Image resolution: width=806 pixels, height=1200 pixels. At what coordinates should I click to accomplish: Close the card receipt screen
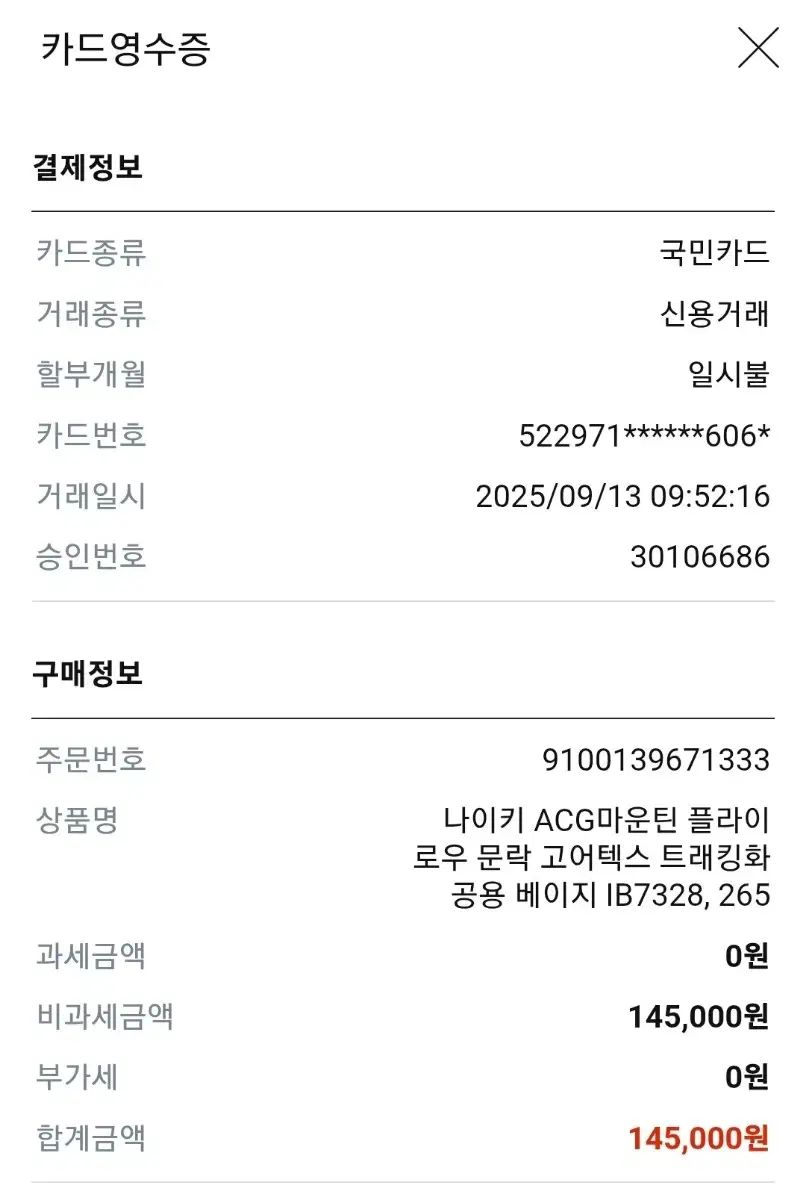coord(758,48)
